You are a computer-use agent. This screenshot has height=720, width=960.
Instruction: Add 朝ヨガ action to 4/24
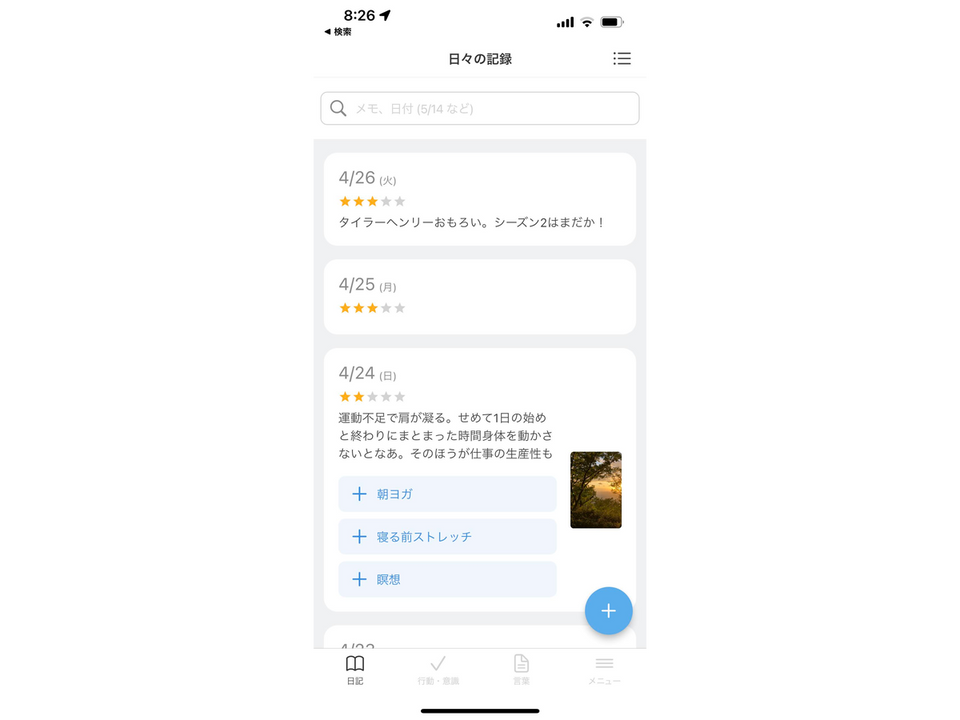click(x=447, y=494)
